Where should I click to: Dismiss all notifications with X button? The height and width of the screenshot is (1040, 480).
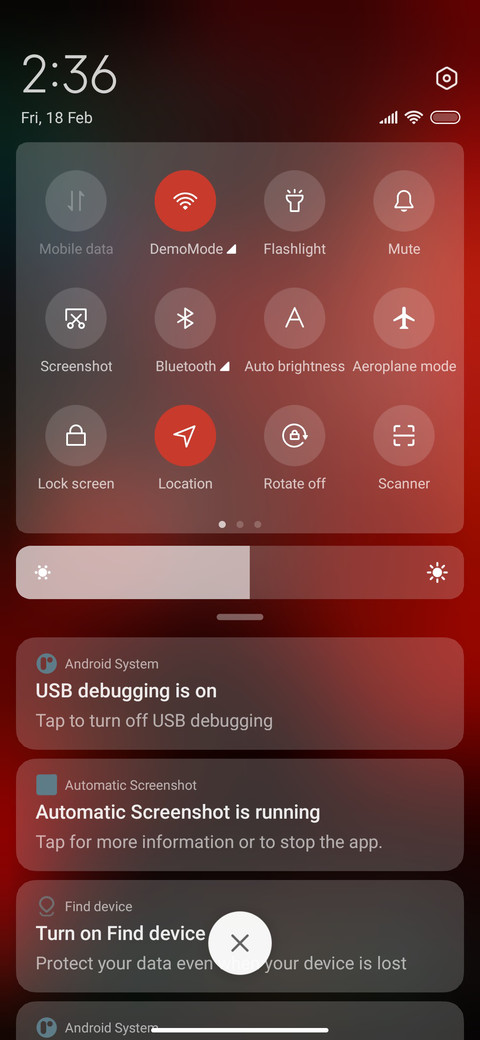(240, 943)
